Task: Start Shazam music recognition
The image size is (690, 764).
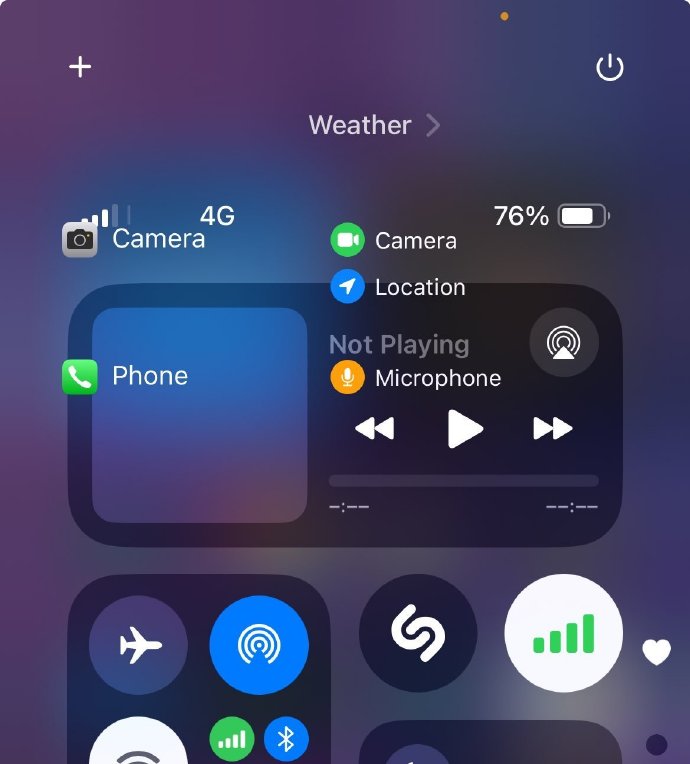Action: [x=418, y=633]
